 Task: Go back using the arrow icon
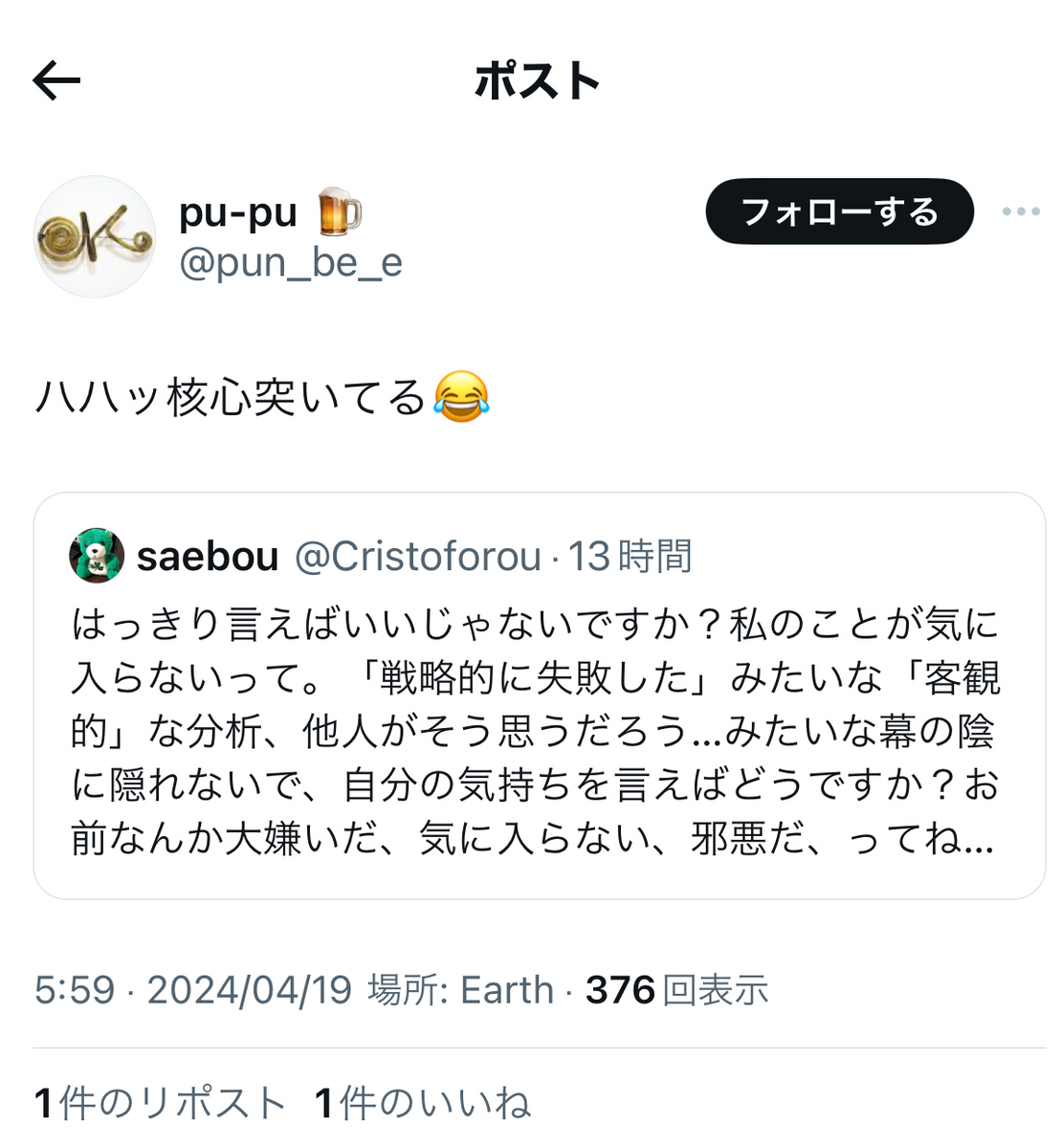coord(56,81)
